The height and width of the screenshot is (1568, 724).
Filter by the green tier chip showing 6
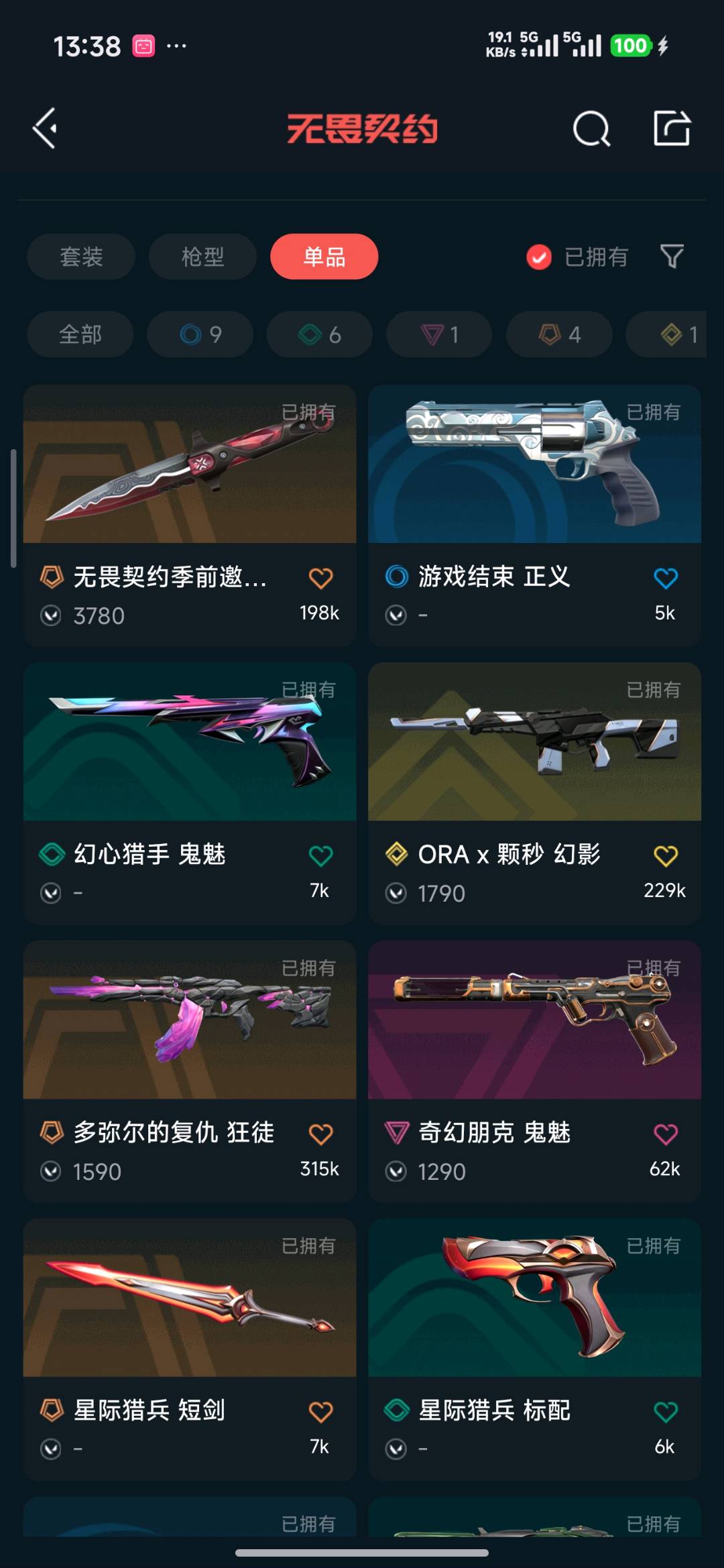(320, 334)
